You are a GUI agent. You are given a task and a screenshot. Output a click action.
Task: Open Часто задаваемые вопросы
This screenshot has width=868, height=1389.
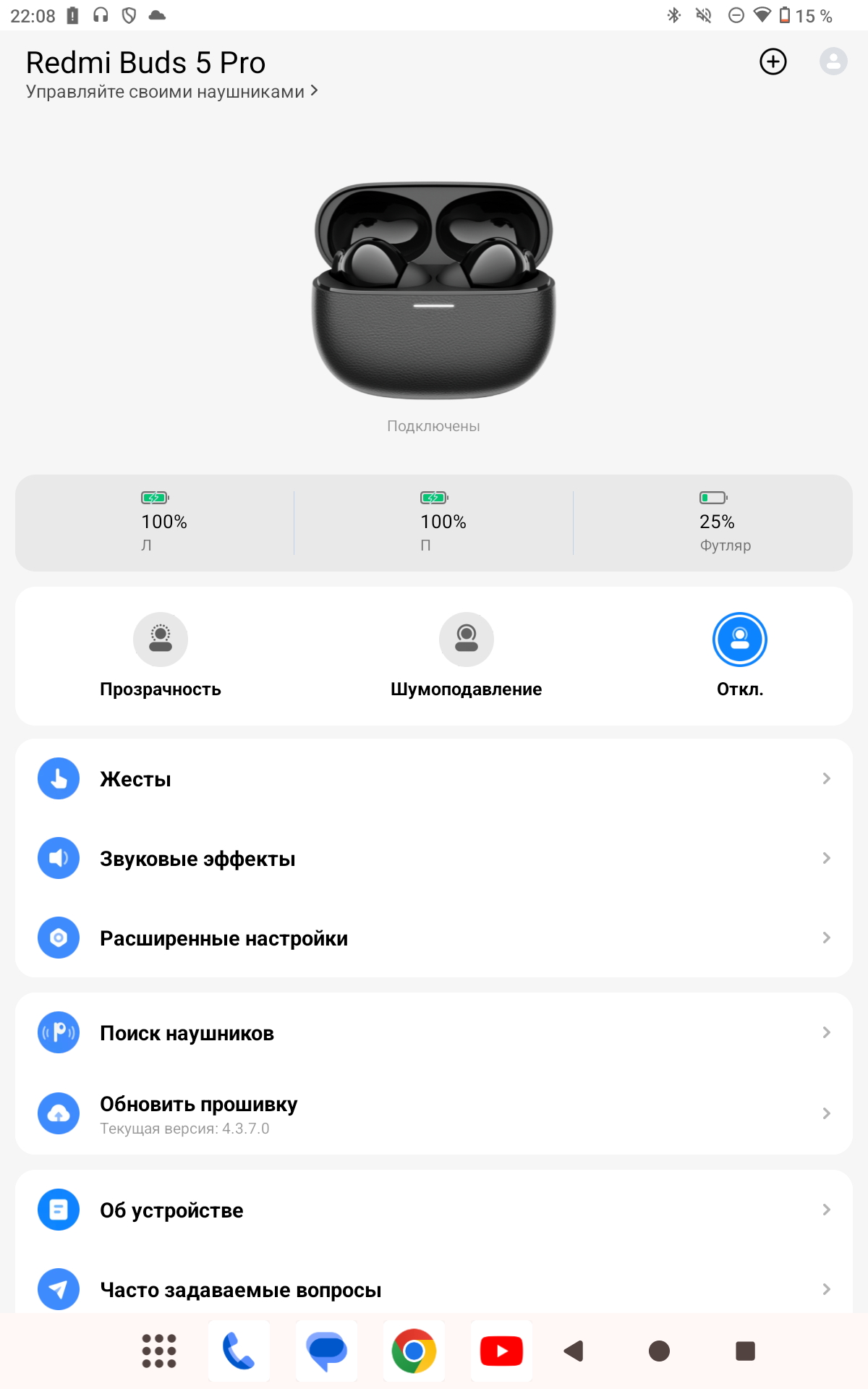click(434, 1288)
